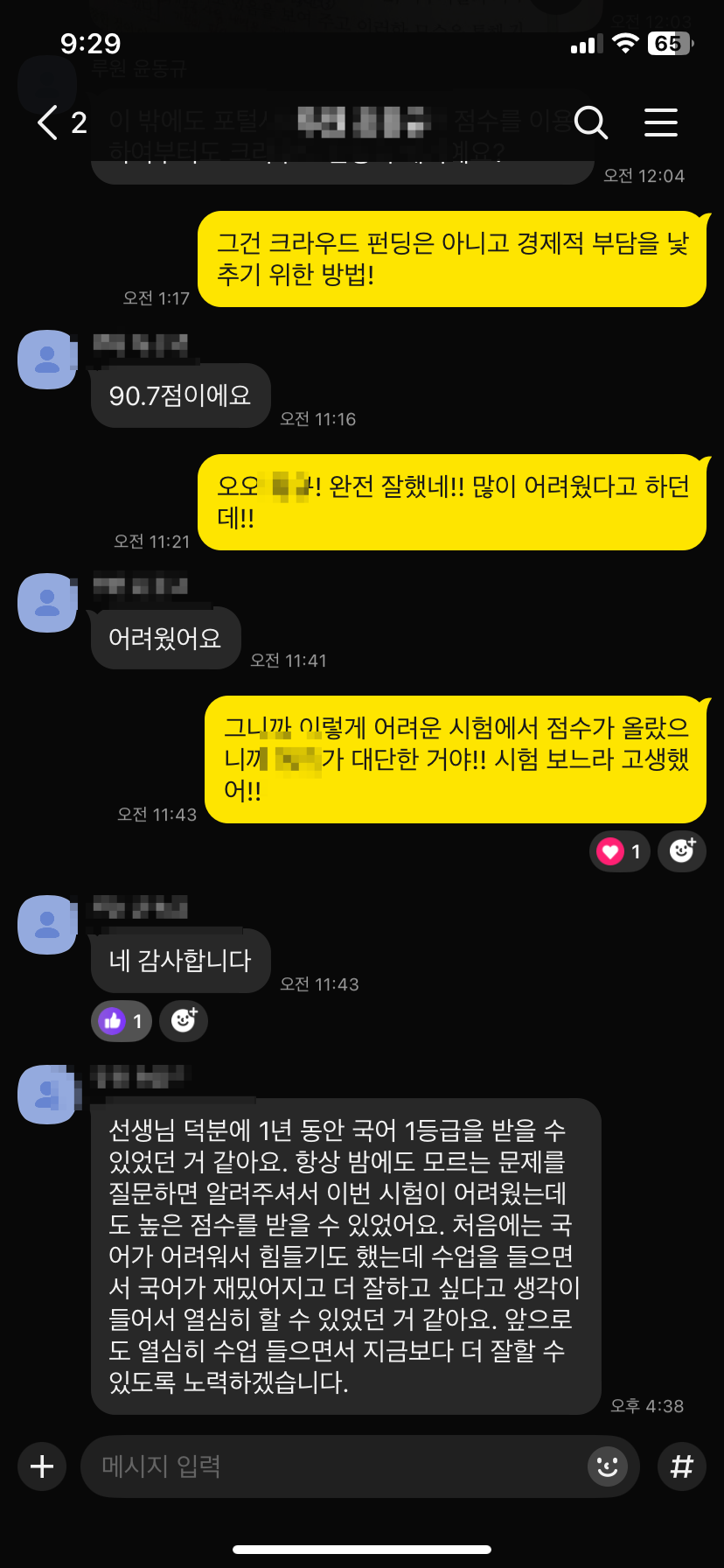Open sender profile beside 90.7점이에요 message
Viewport: 724px width, 1568px height.
[47, 360]
